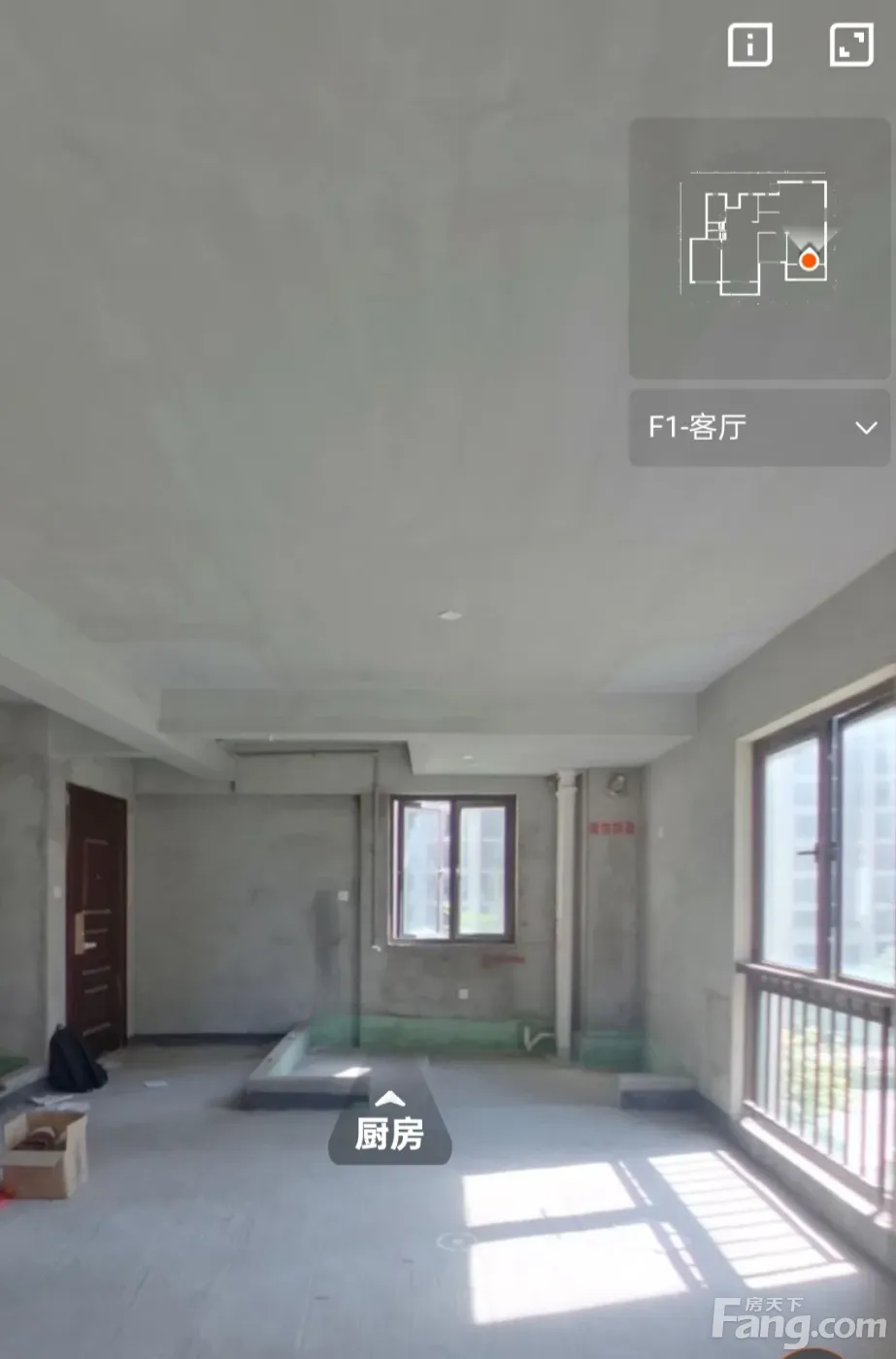Open the floor plan minimap
896x1359 pixels.
coord(759,248)
